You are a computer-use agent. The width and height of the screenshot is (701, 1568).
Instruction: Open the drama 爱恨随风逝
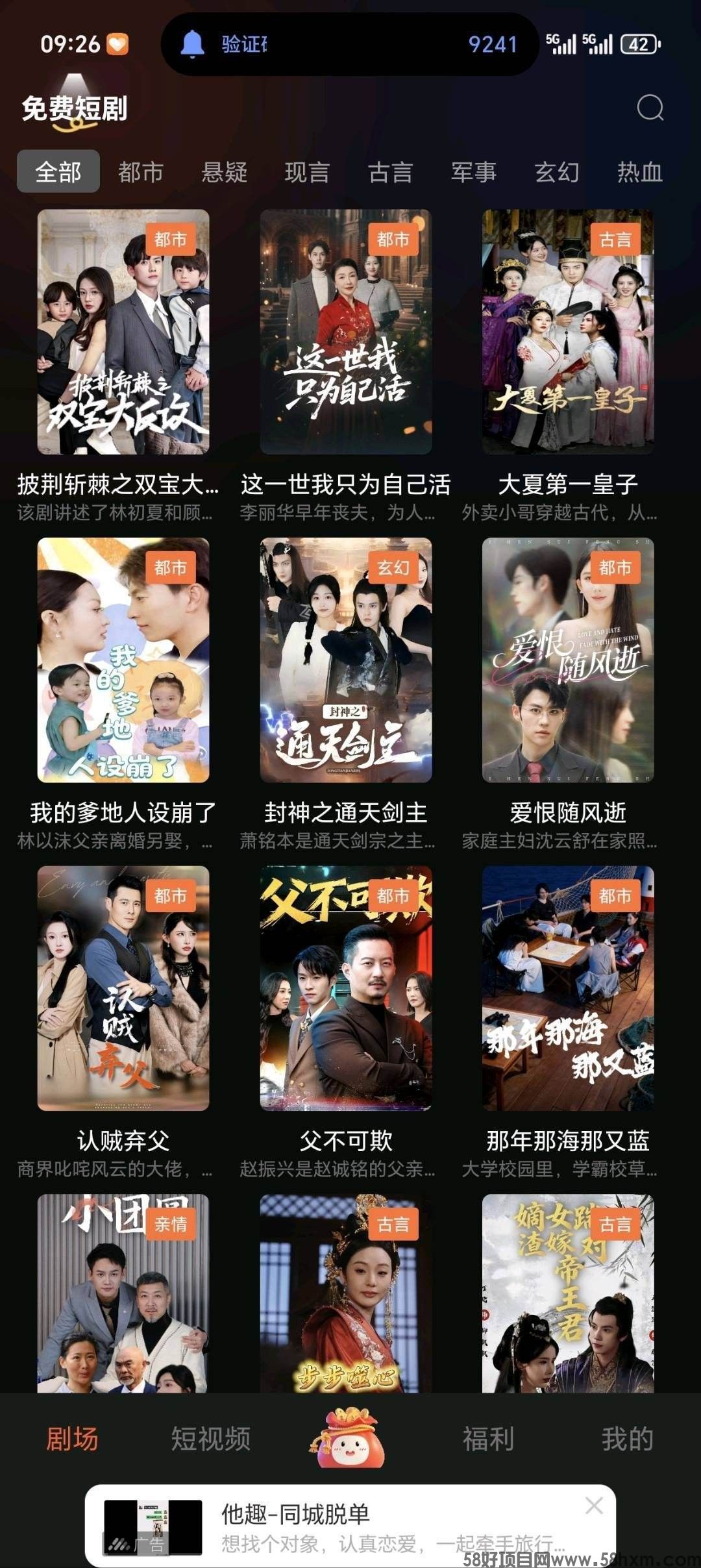point(567,660)
